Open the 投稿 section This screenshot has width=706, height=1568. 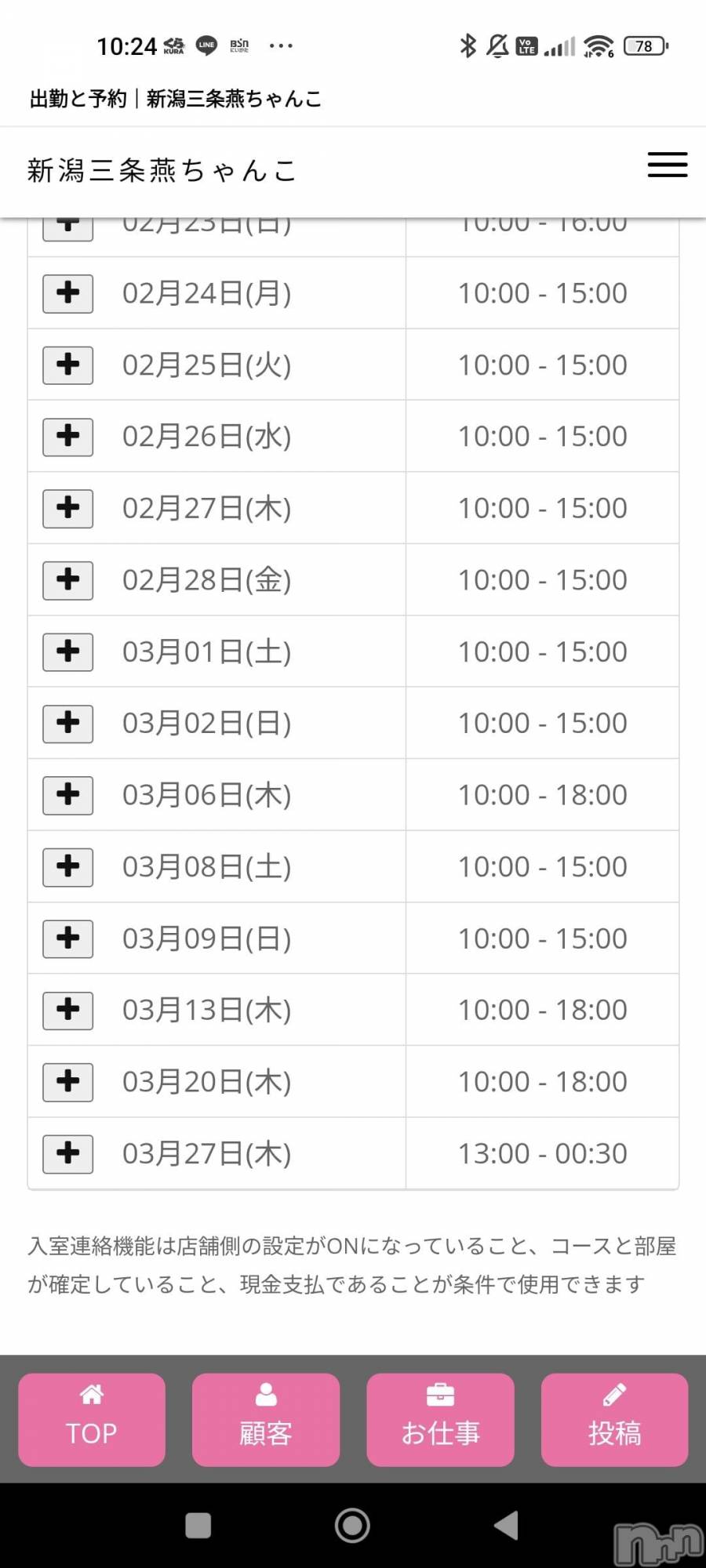point(614,1419)
